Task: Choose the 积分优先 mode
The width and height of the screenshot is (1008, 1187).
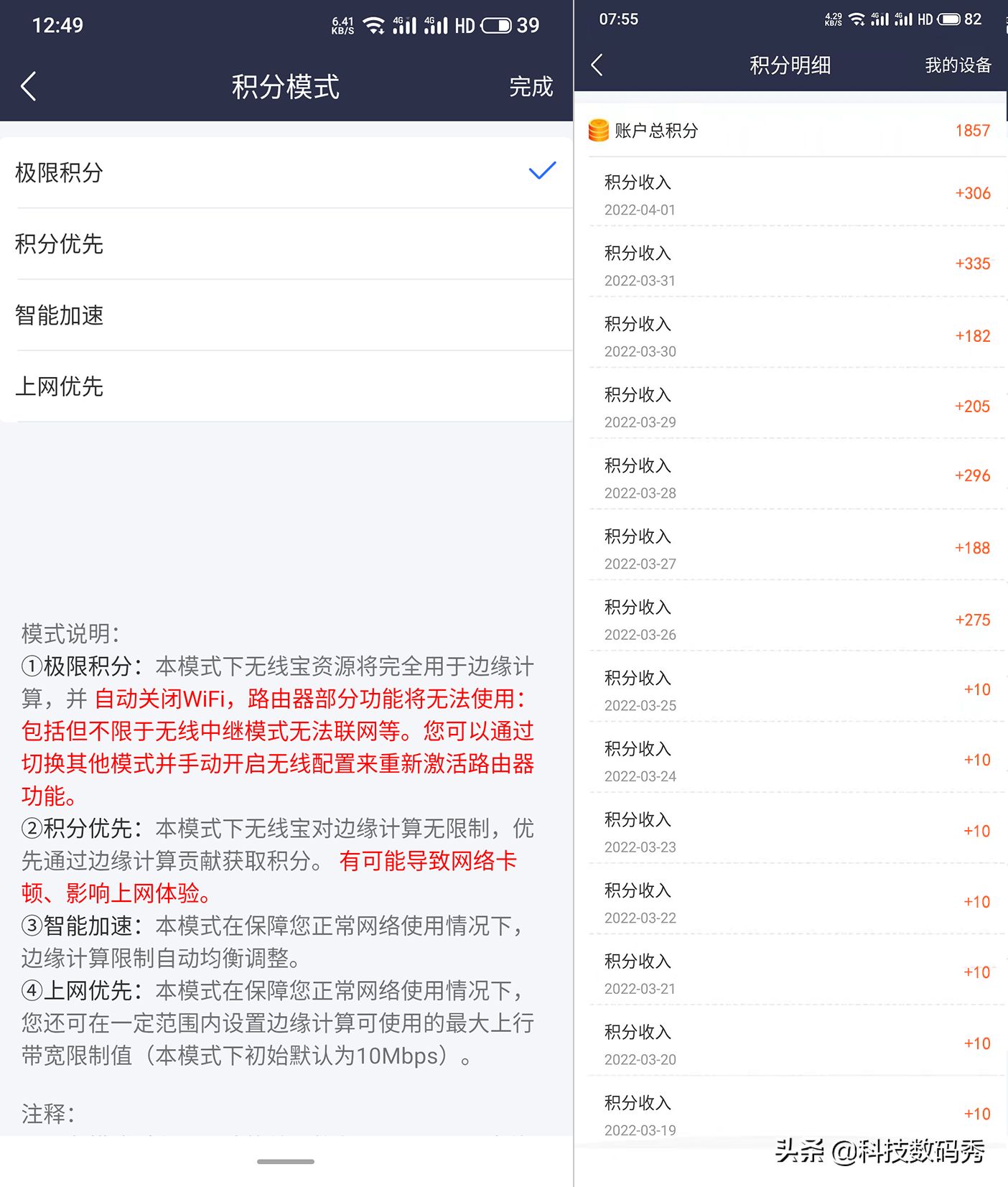Action: 286,244
